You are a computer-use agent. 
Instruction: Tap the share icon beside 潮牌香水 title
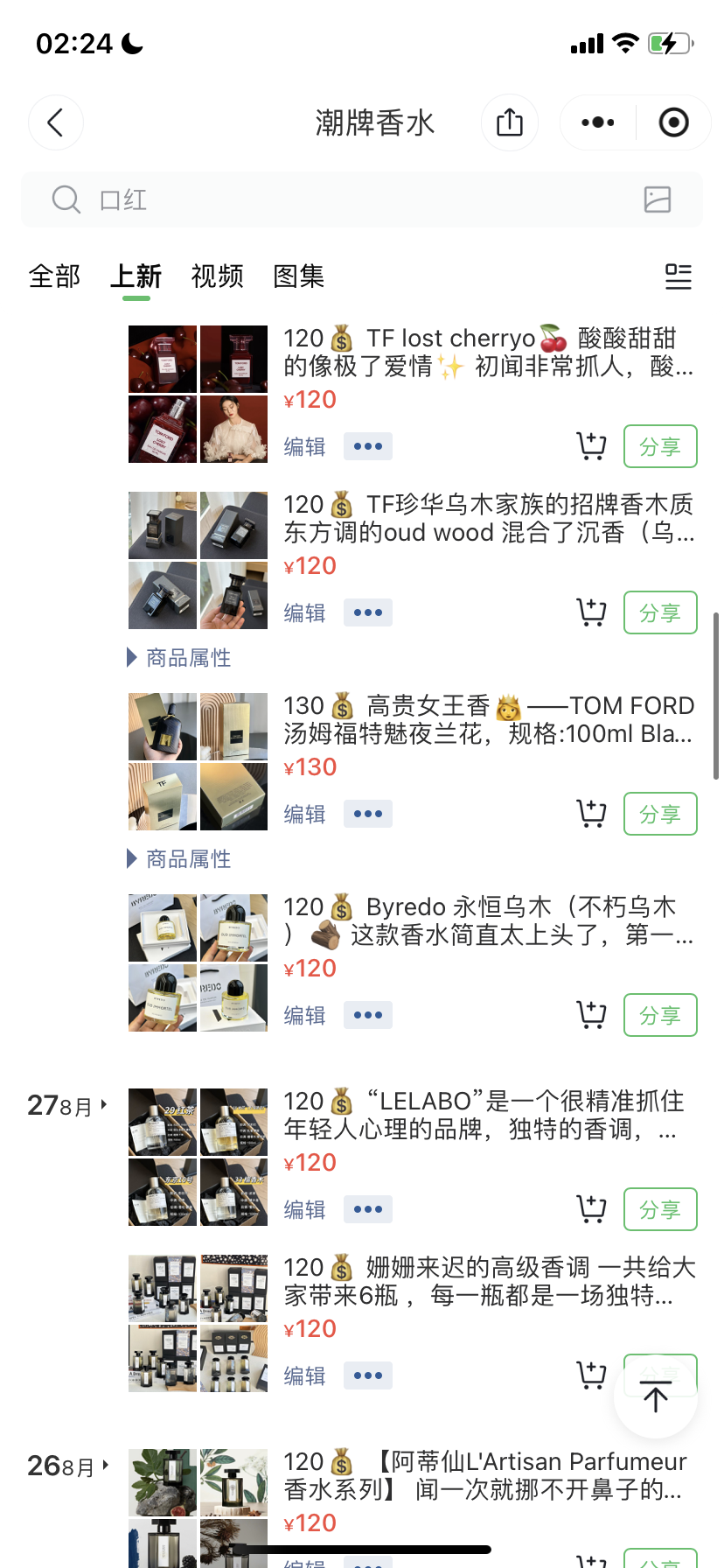(x=510, y=122)
